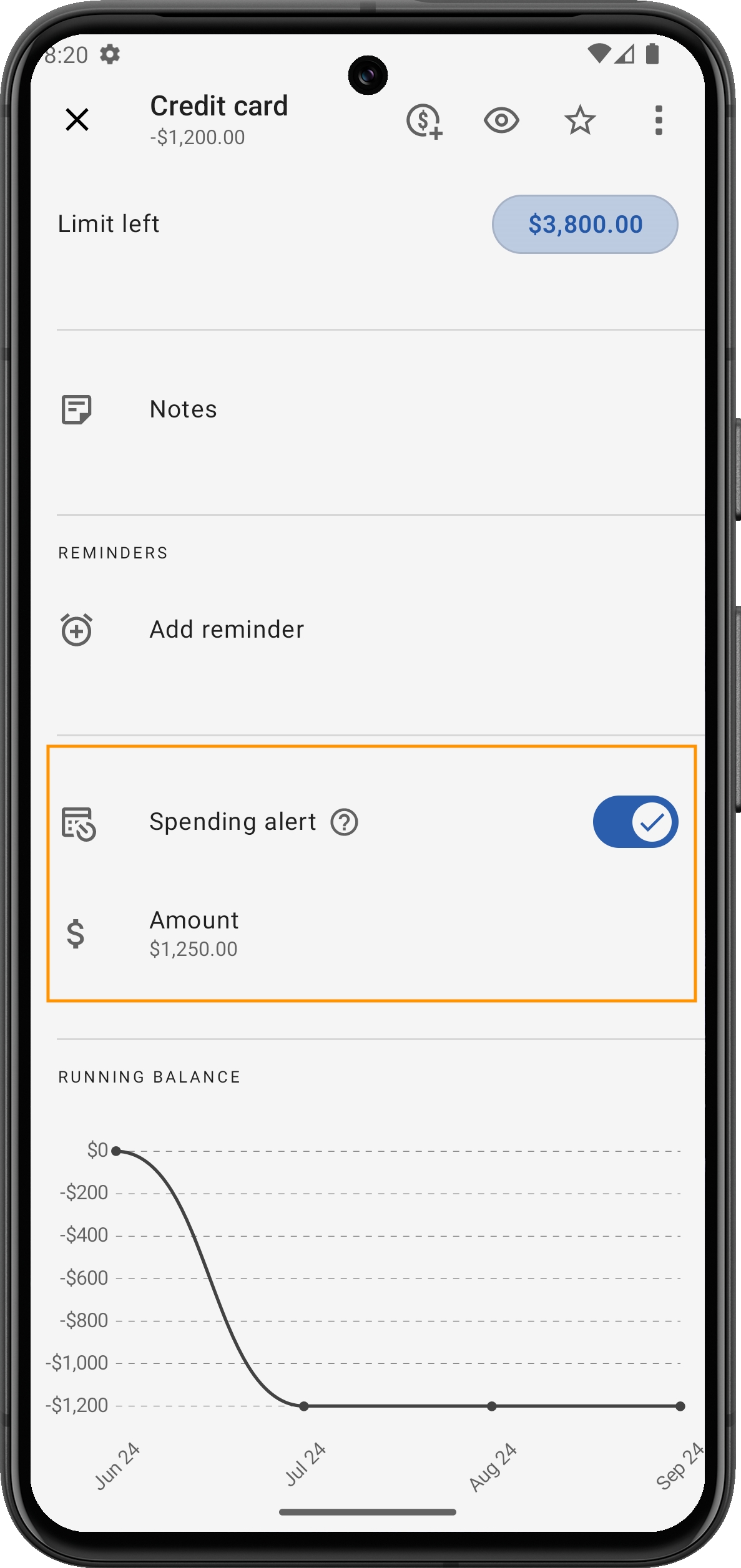Open Spending alert help question mark
This screenshot has width=741, height=1568.
point(344,822)
